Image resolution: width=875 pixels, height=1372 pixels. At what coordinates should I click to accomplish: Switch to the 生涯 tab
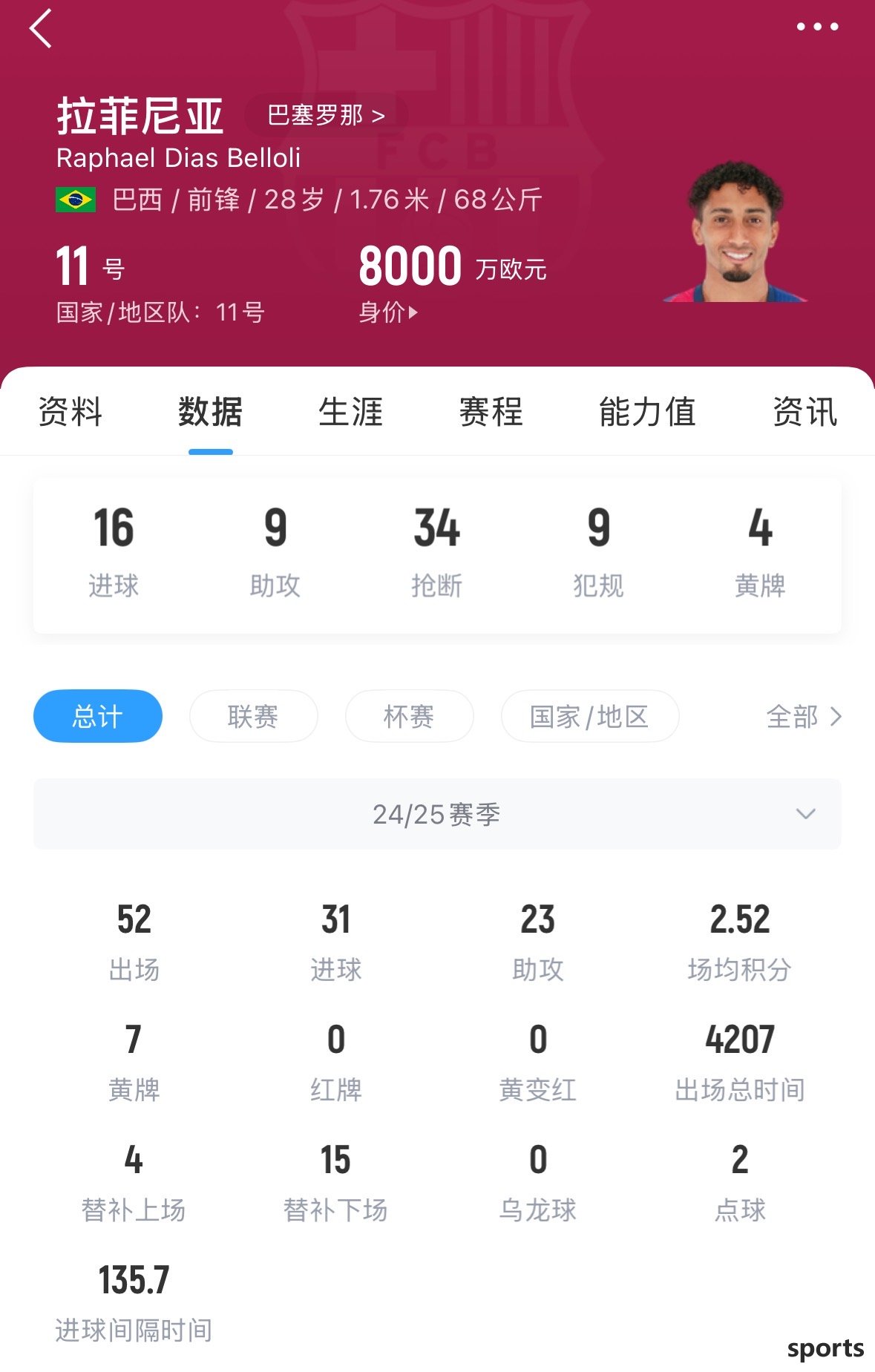[x=350, y=412]
